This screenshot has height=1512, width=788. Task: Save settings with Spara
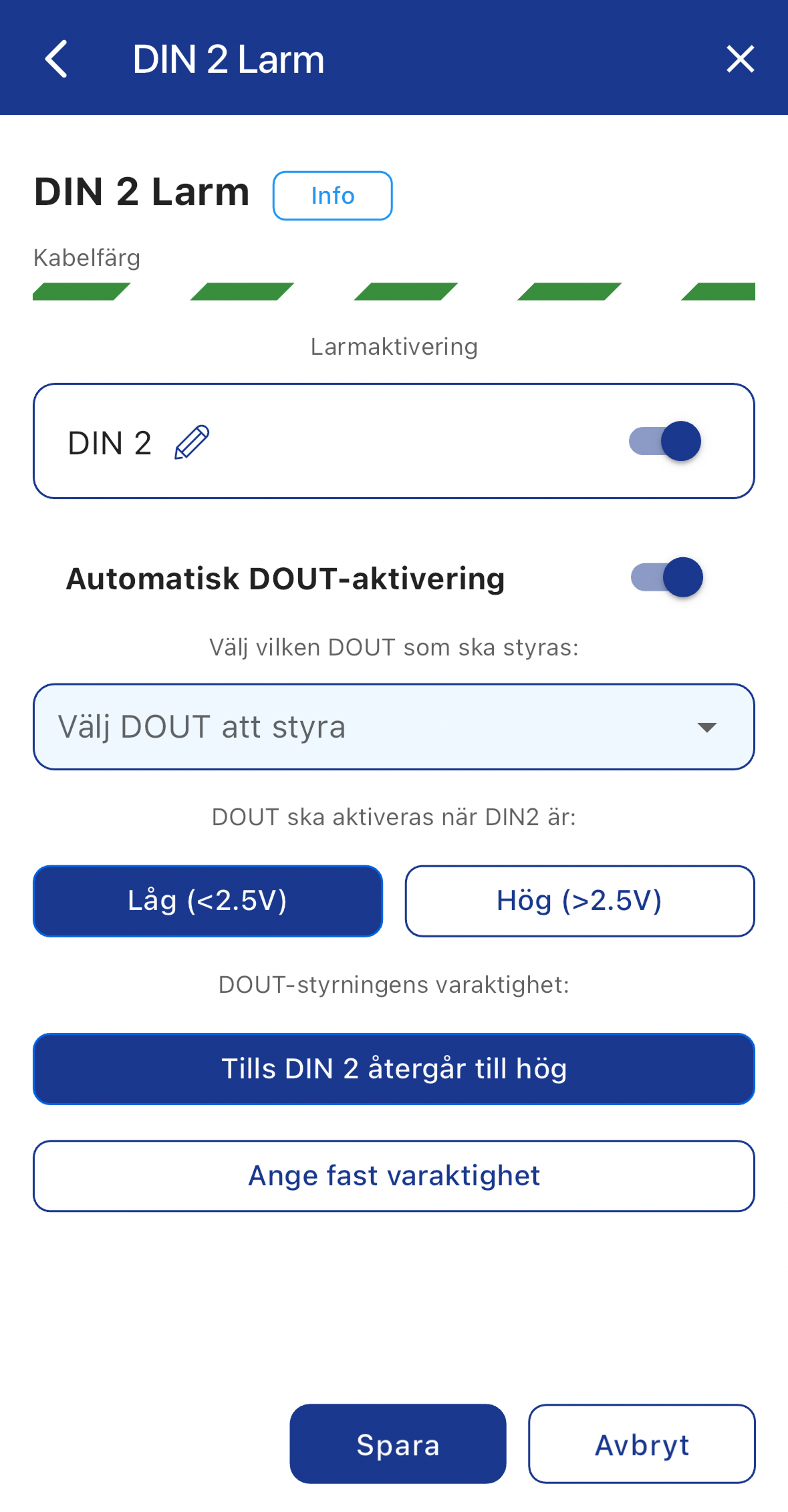click(x=398, y=1444)
